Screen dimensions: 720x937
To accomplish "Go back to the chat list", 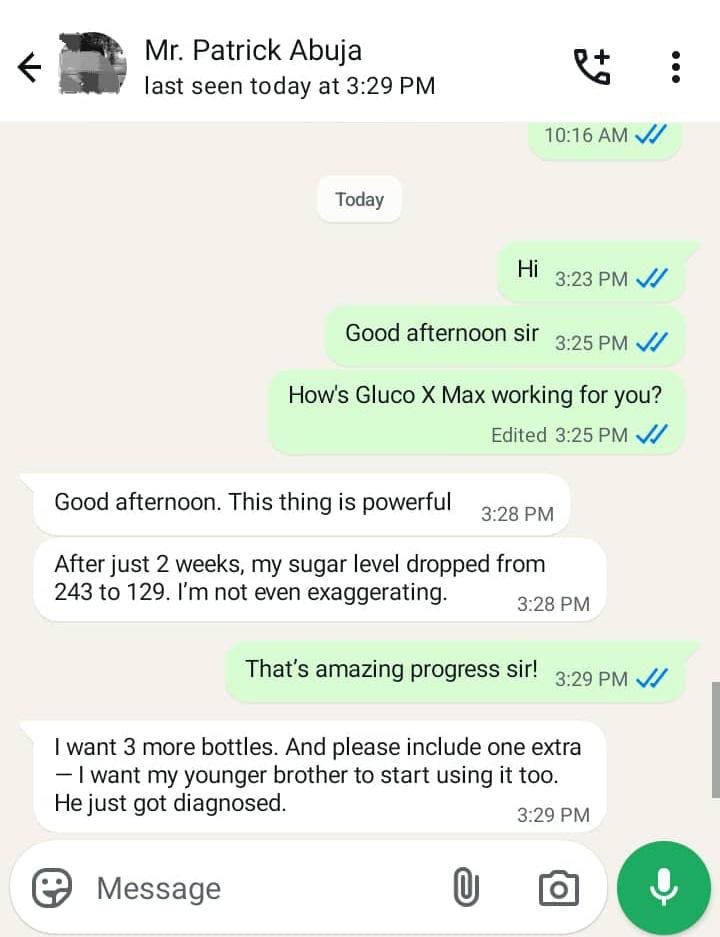I will click(x=30, y=67).
